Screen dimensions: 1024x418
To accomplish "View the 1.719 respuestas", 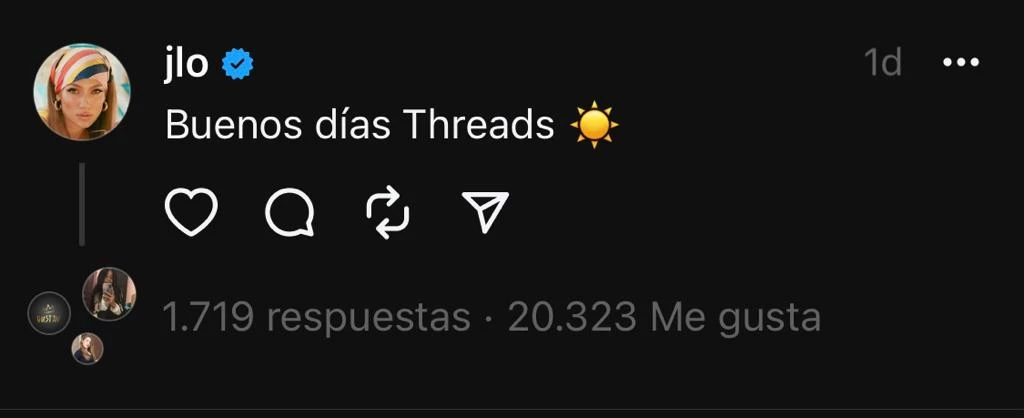I will [x=316, y=318].
